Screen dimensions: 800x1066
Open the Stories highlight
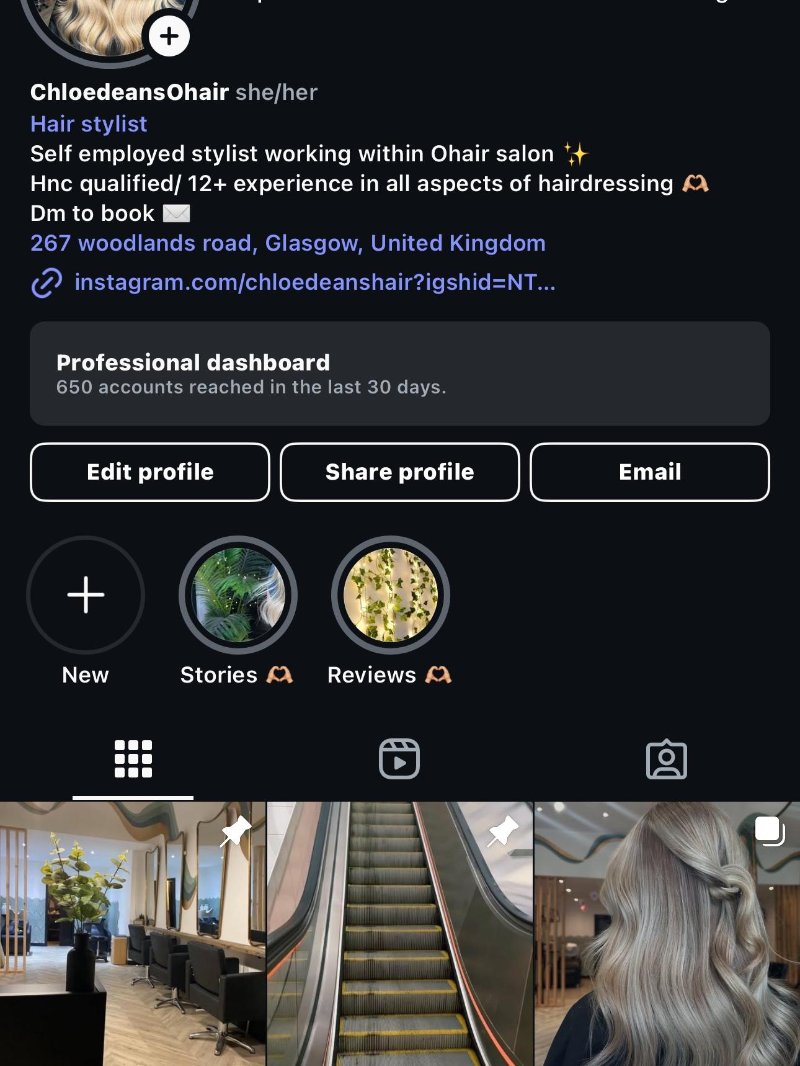[x=238, y=596]
